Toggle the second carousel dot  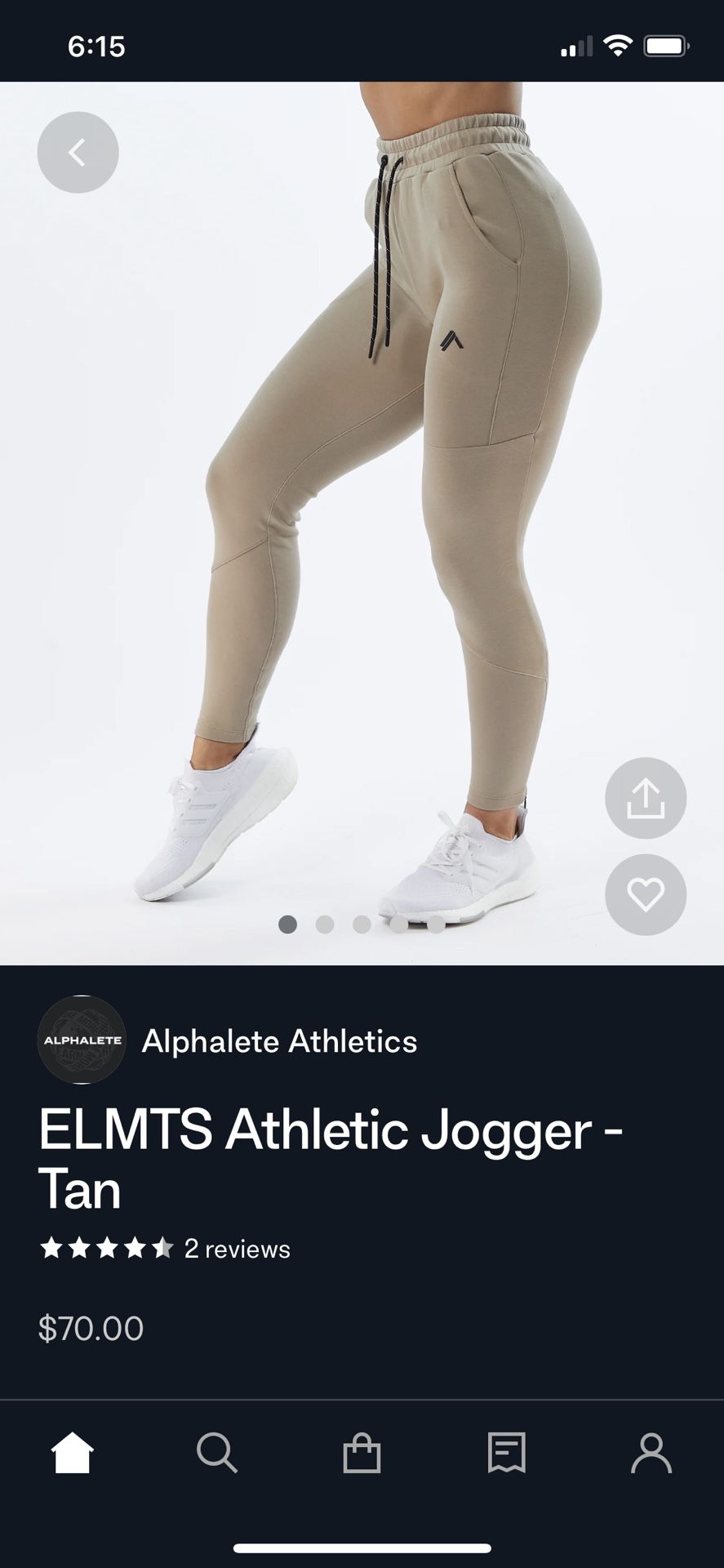point(325,924)
